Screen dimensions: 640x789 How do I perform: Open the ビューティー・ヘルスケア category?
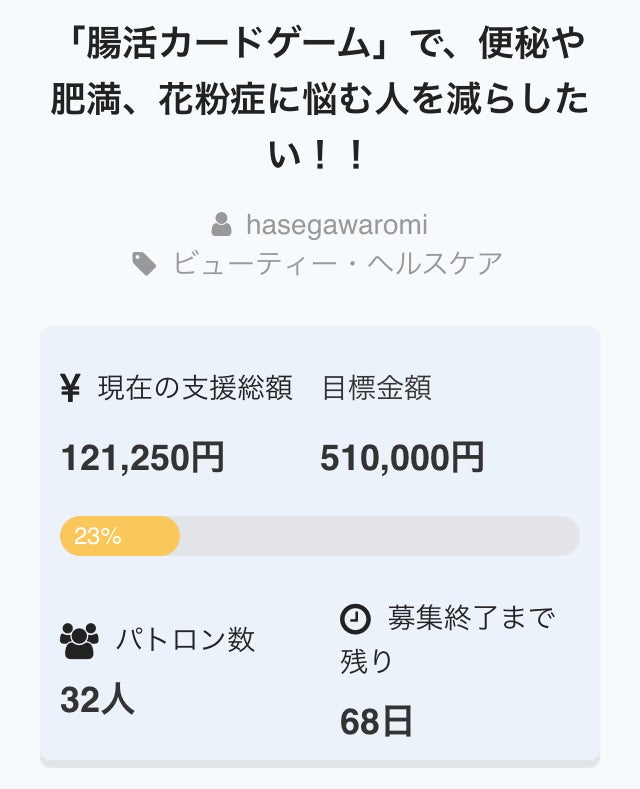337,264
